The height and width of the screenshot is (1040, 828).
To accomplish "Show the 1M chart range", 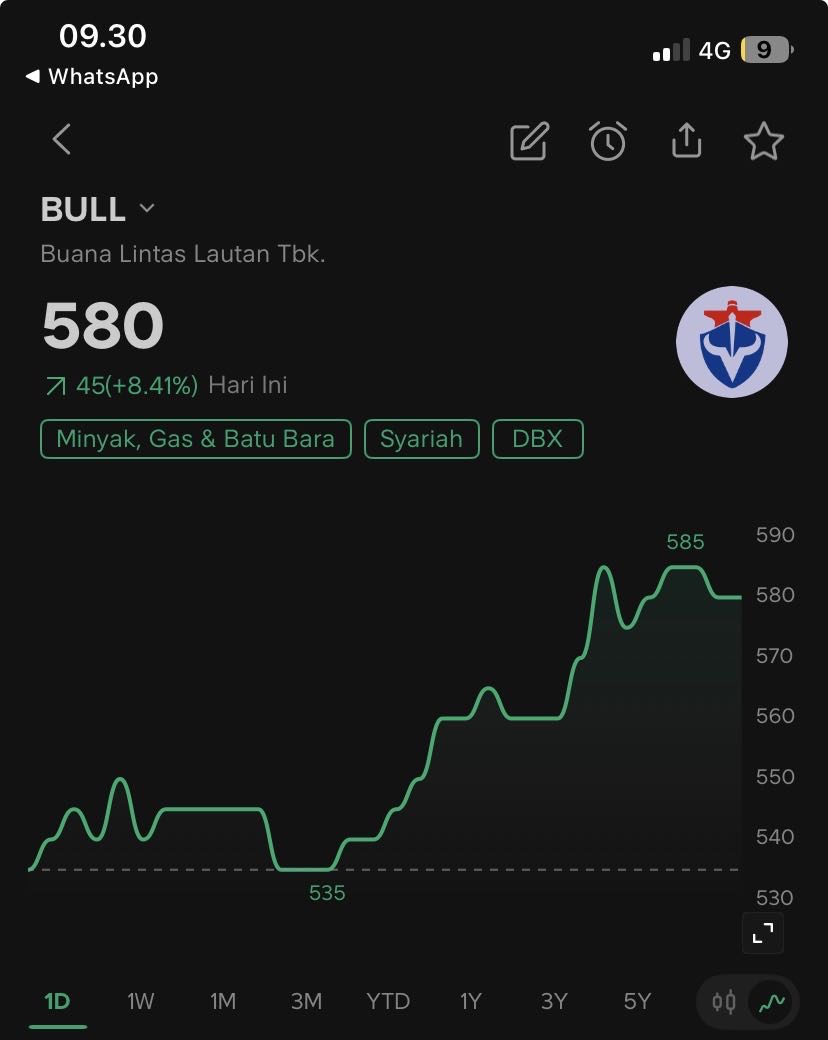I will pyautogui.click(x=222, y=1001).
